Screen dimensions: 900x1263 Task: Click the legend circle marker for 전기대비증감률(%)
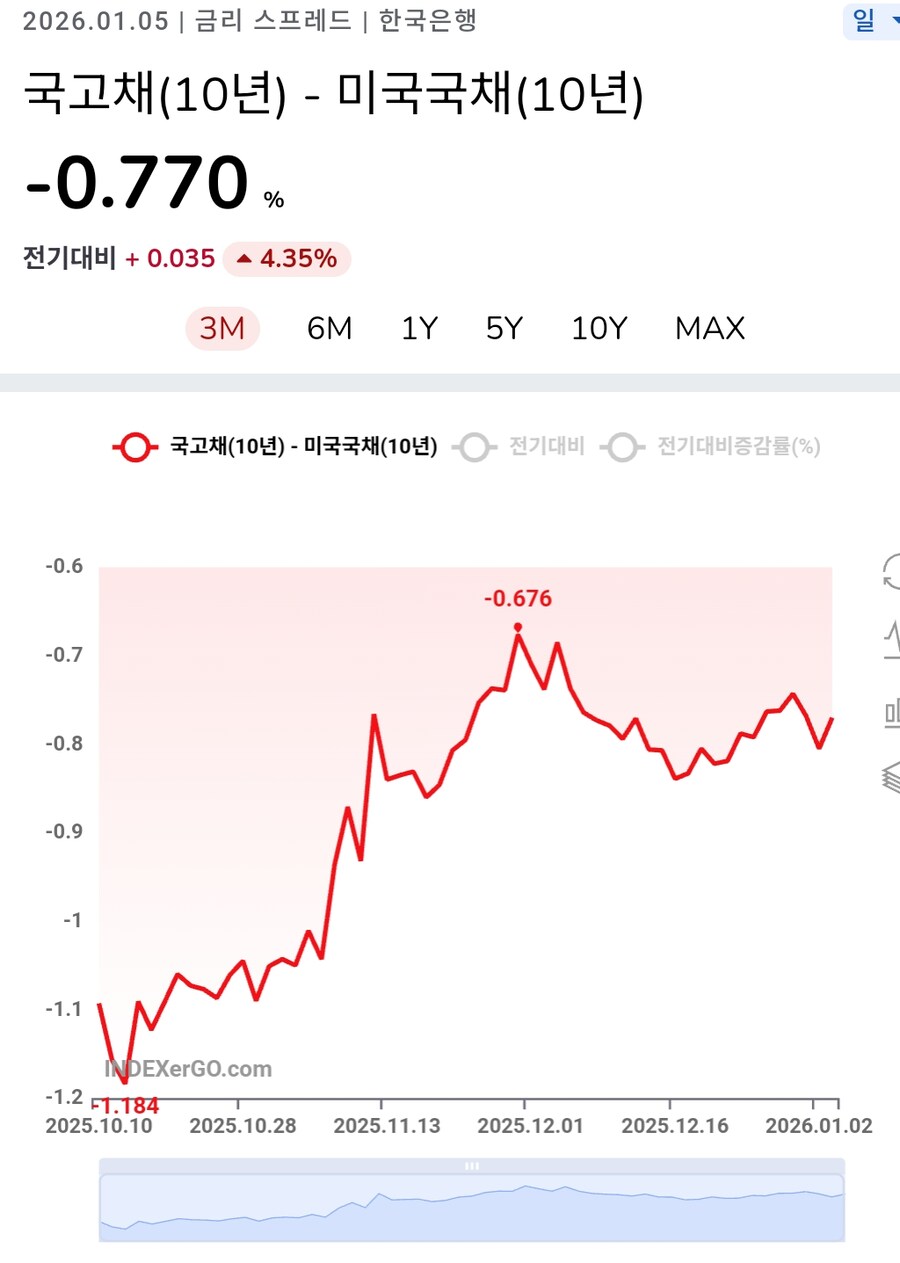click(x=622, y=447)
